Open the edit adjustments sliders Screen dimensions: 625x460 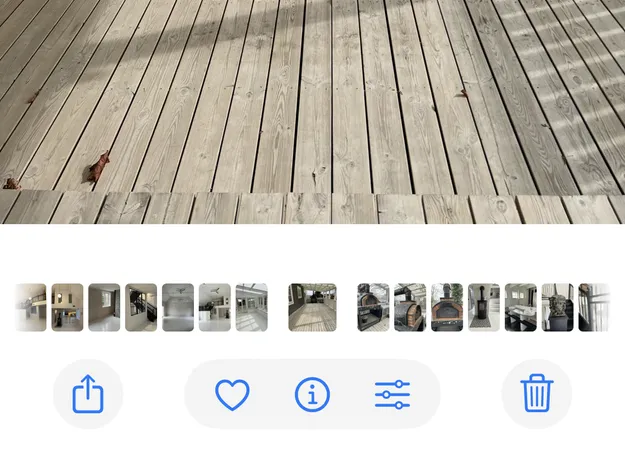[393, 395]
